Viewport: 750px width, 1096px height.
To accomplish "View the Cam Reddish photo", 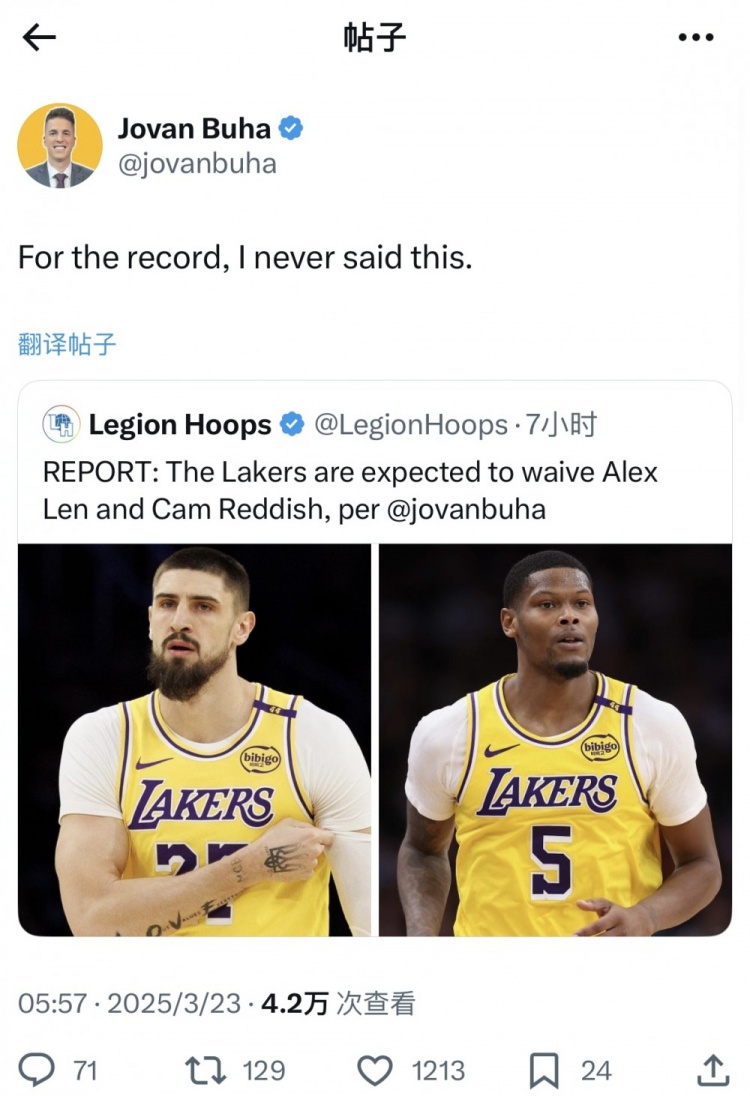I will point(555,740).
